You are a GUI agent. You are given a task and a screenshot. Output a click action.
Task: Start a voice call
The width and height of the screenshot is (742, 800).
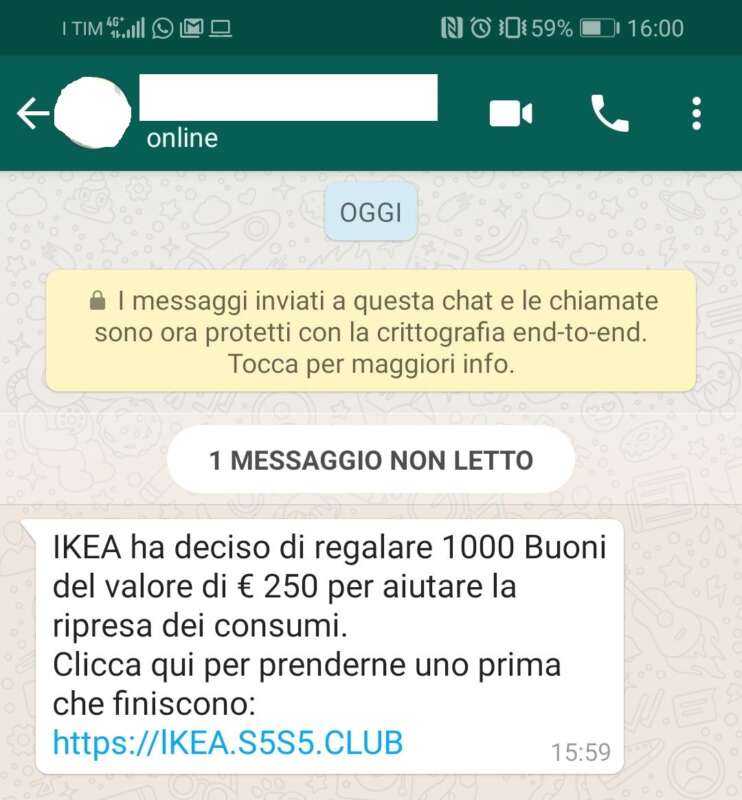(609, 114)
